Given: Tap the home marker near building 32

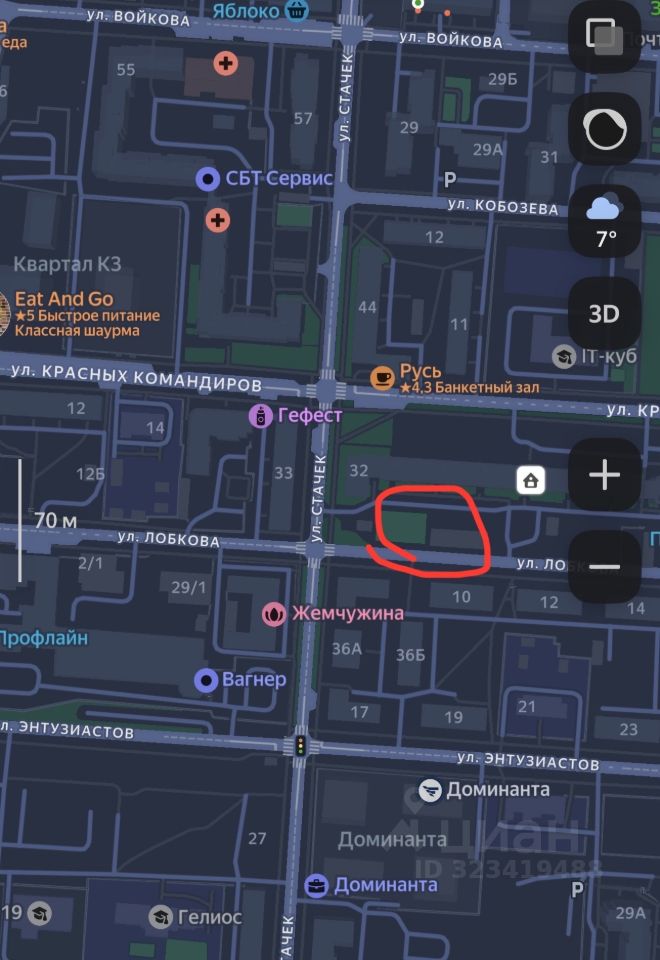Looking at the screenshot, I should [x=530, y=481].
